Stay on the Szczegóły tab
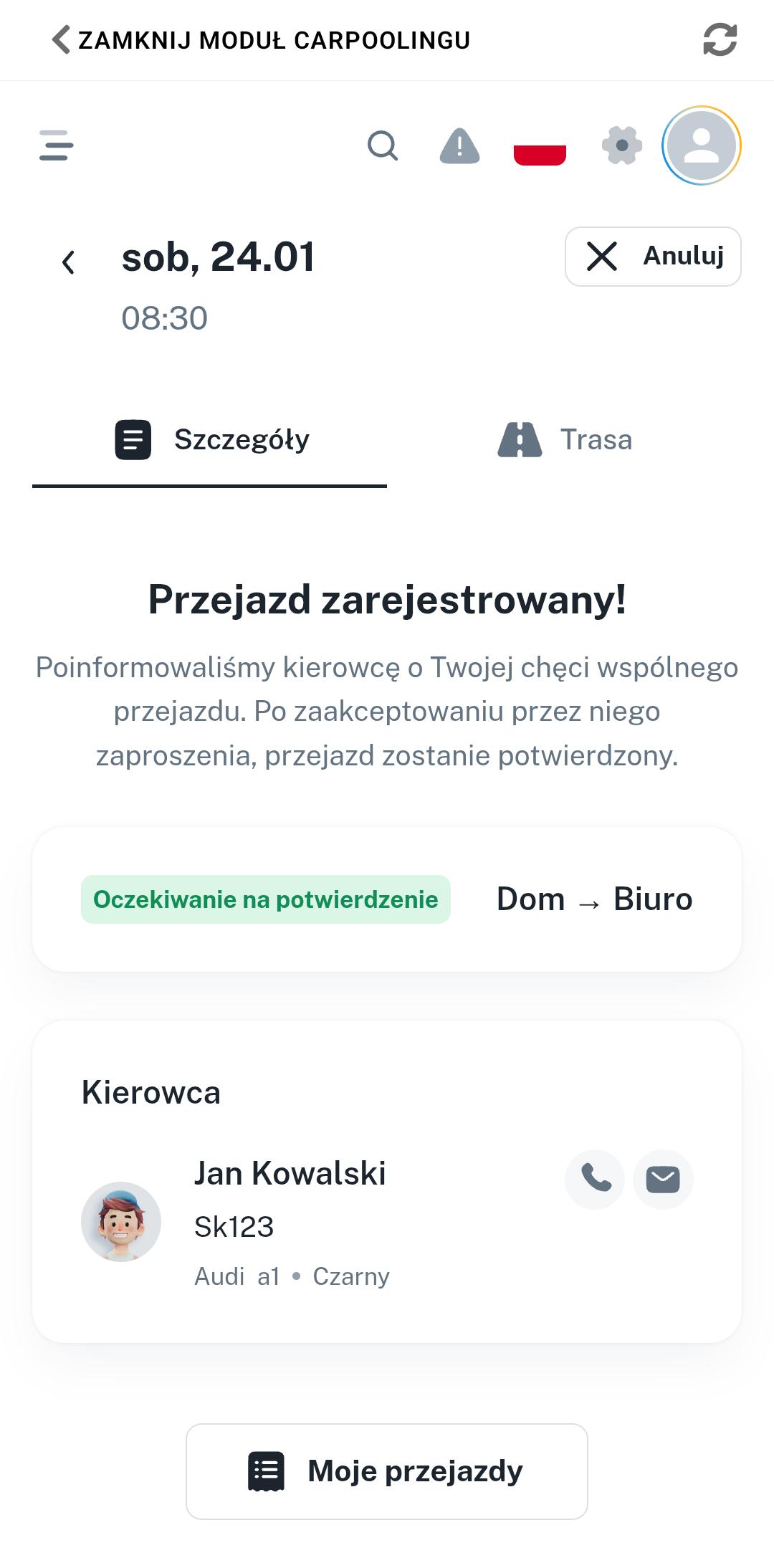 click(x=242, y=439)
